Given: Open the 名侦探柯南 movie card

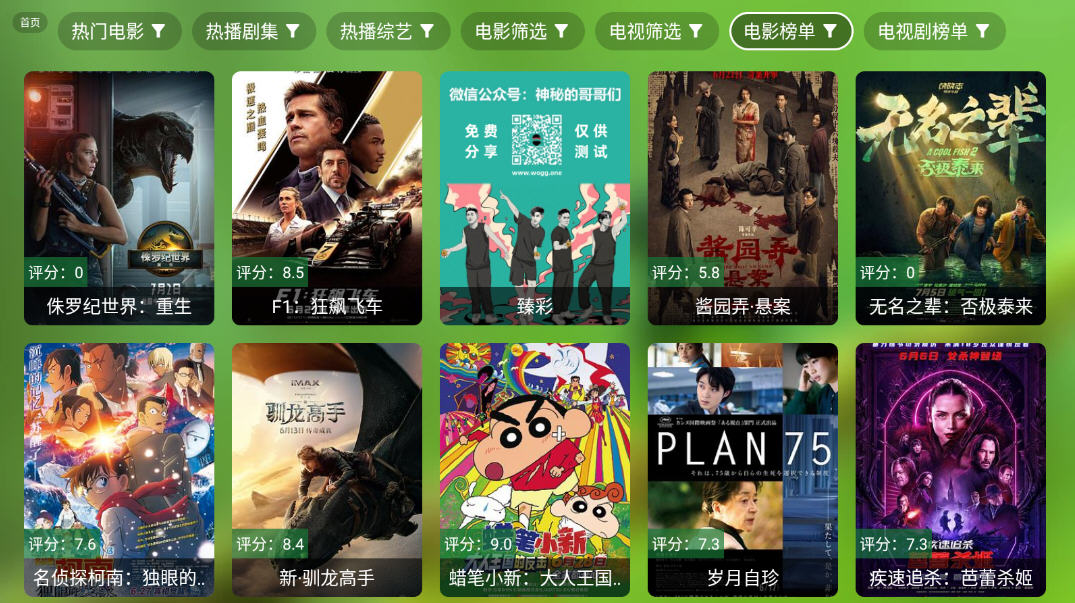Looking at the screenshot, I should tap(119, 469).
